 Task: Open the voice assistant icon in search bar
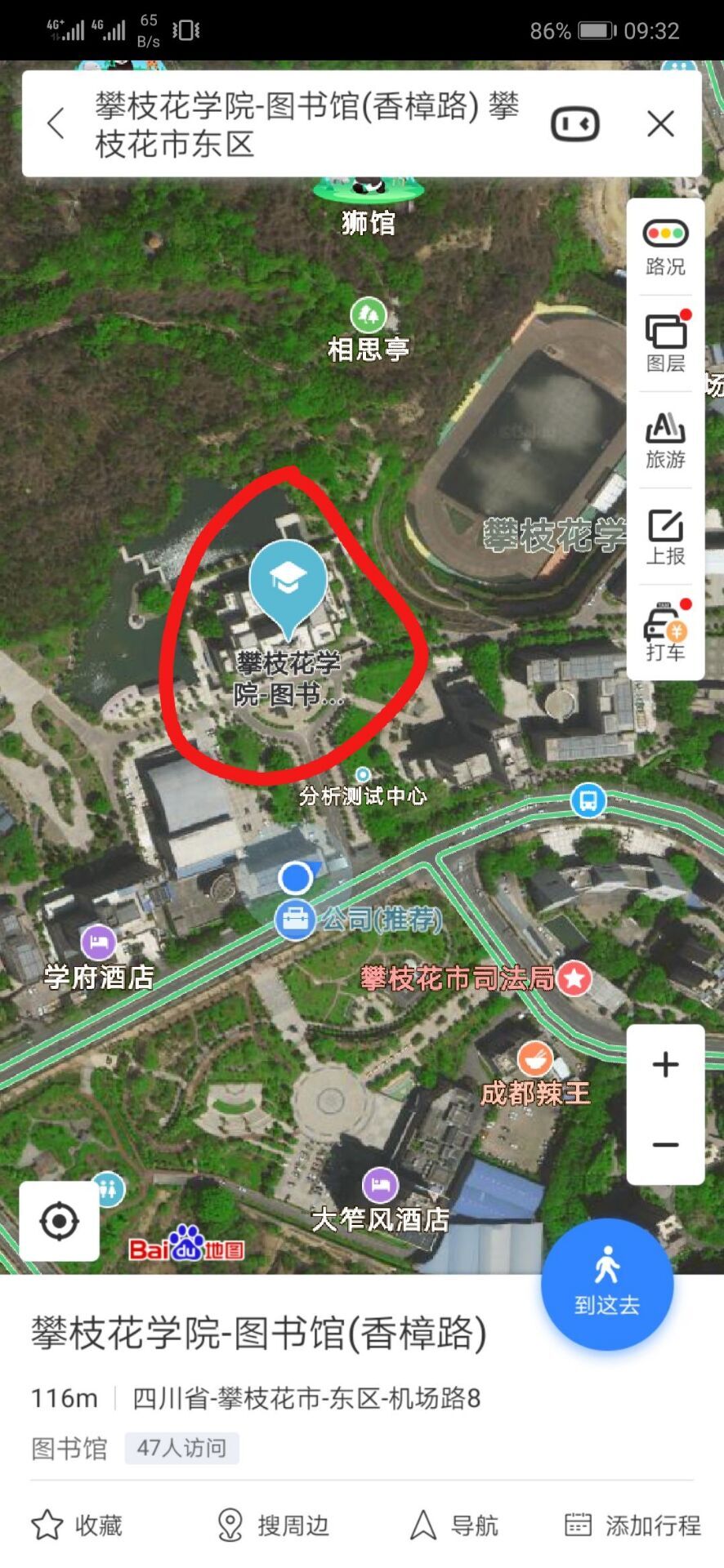point(575,124)
